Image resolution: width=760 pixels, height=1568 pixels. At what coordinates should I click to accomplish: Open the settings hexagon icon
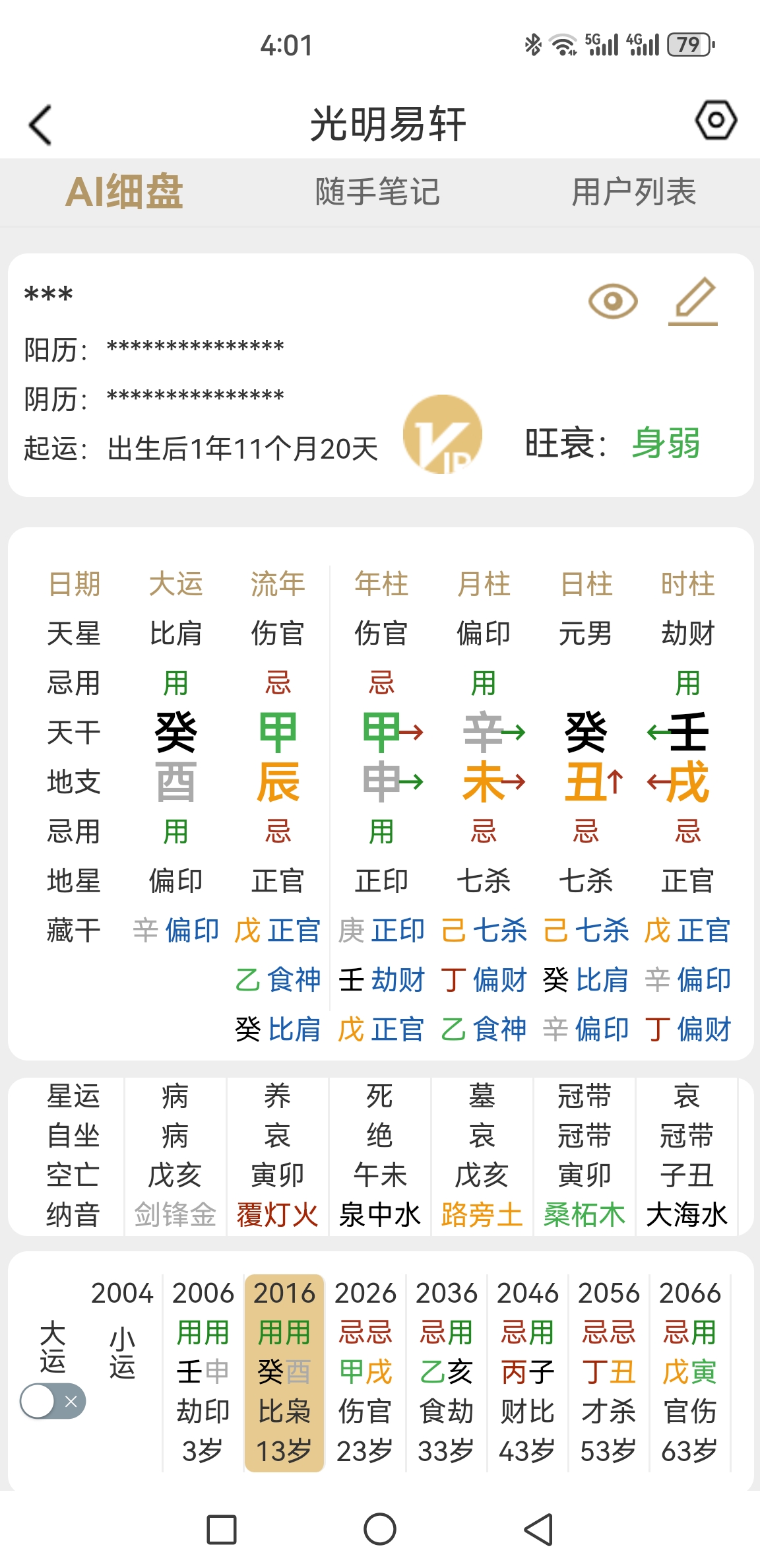[x=716, y=120]
